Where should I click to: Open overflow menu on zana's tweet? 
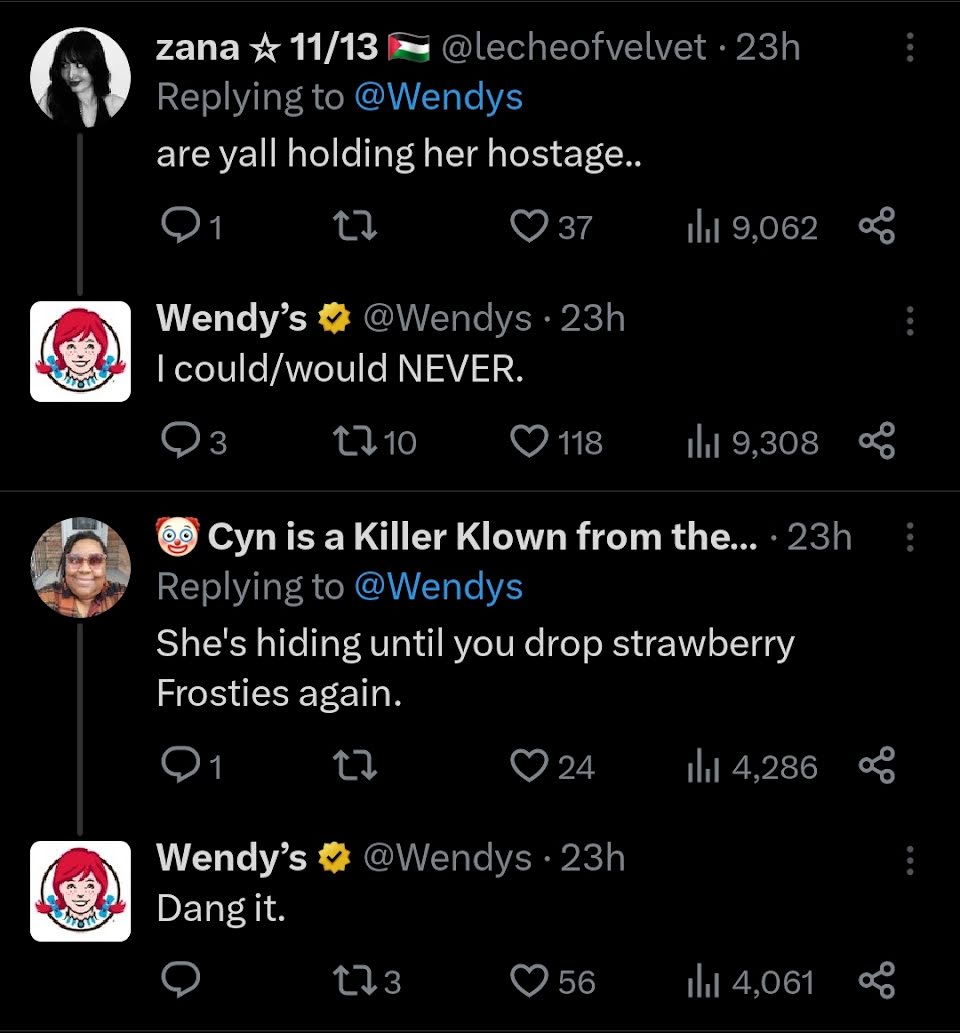click(909, 48)
